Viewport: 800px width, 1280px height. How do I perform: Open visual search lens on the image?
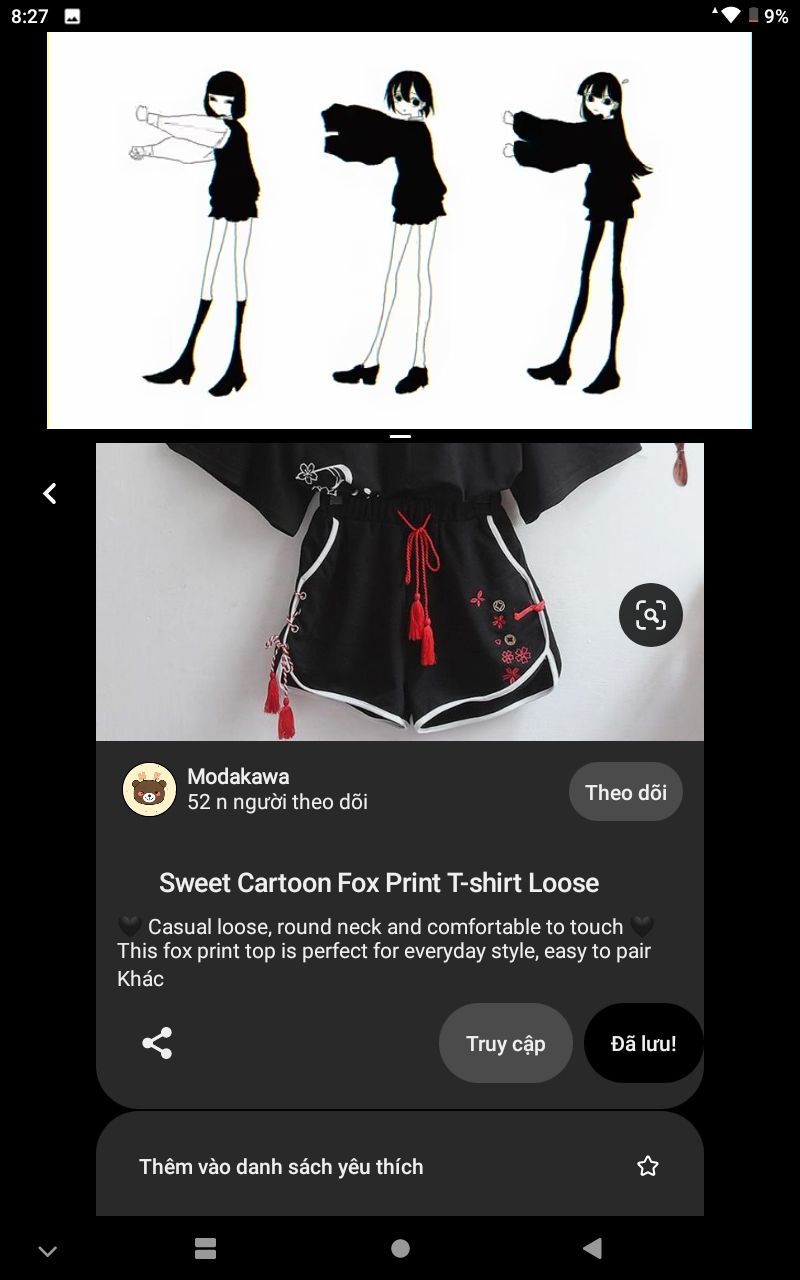click(650, 615)
